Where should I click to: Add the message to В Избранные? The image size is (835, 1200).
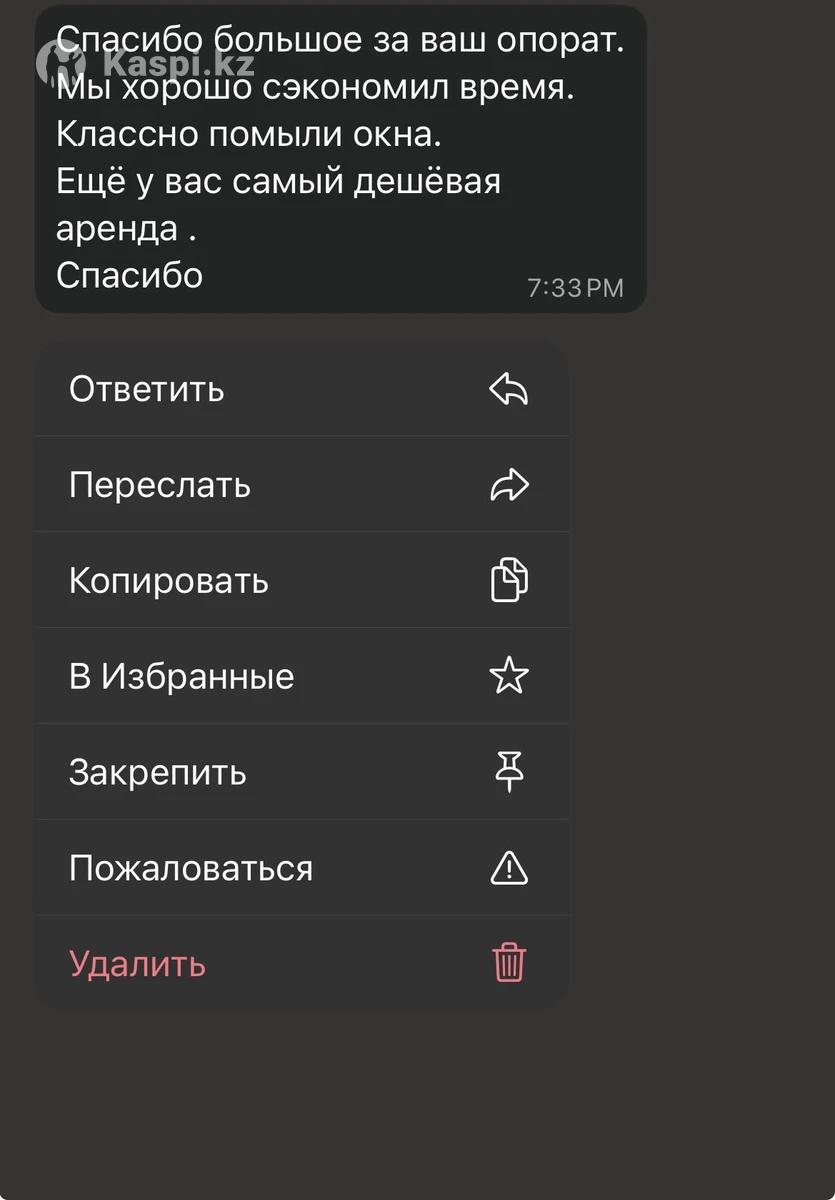pos(300,677)
